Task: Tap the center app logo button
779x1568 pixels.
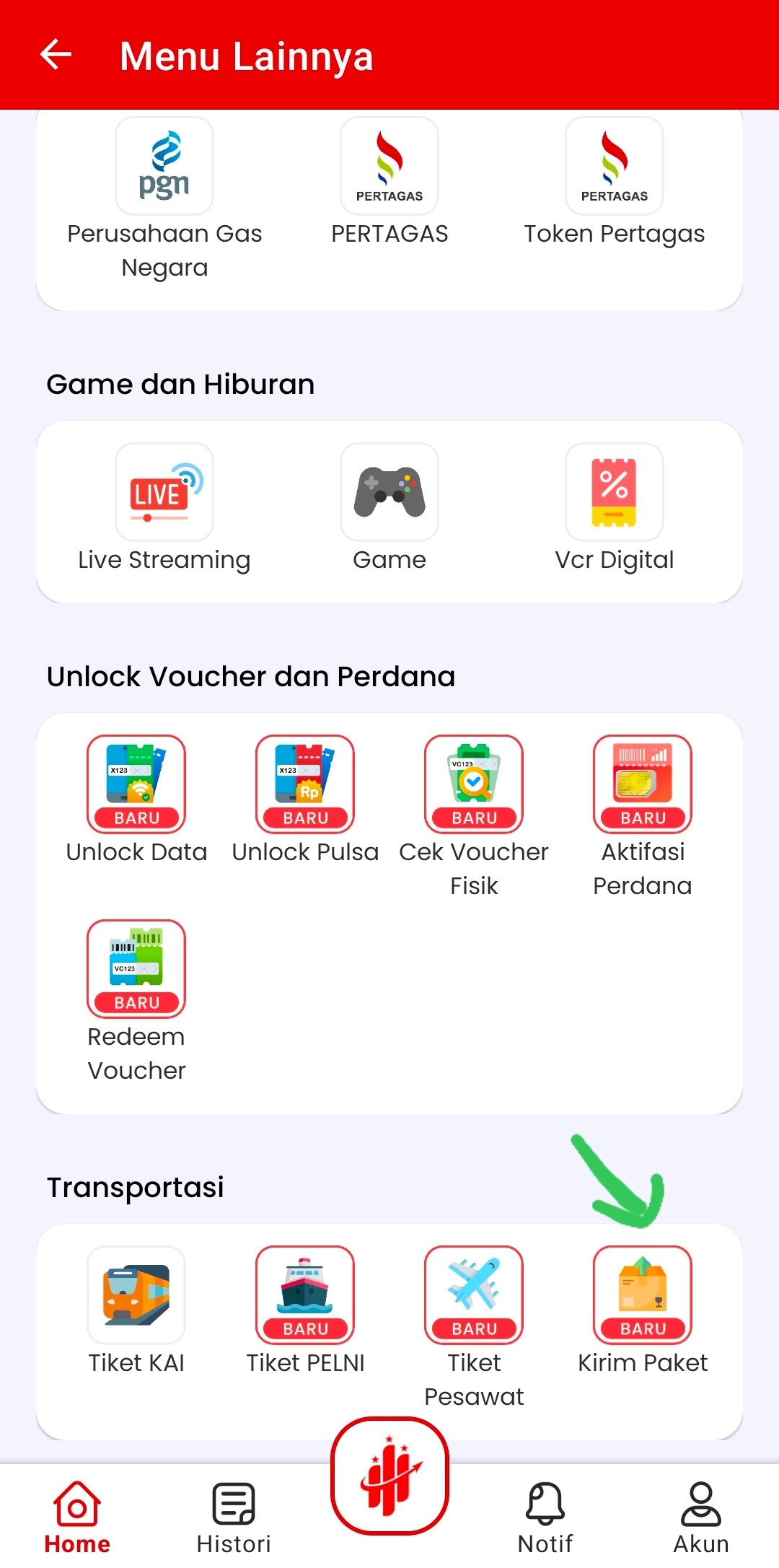Action: [x=389, y=1476]
